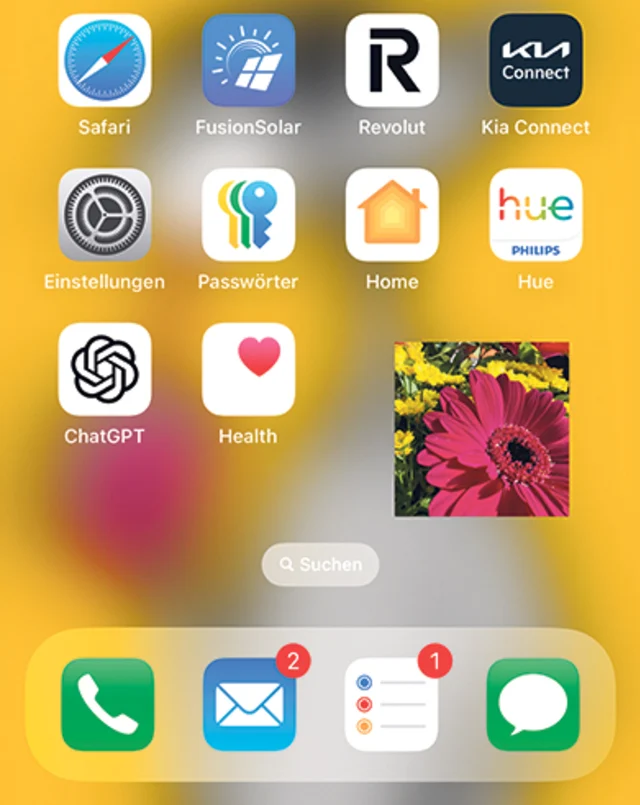The width and height of the screenshot is (640, 805).
Task: Open the Philips Hue app
Action: point(535,215)
